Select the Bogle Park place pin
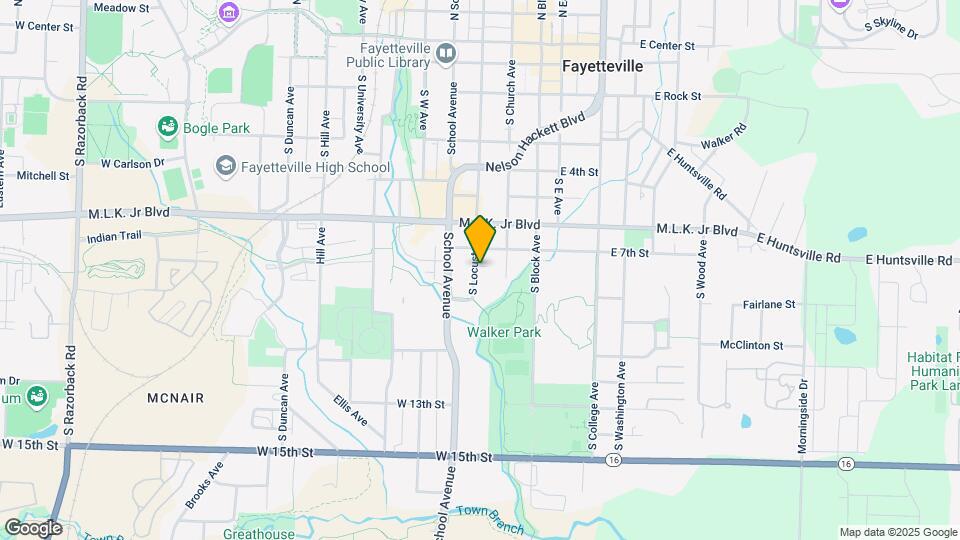This screenshot has width=960, height=540. pyautogui.click(x=168, y=127)
